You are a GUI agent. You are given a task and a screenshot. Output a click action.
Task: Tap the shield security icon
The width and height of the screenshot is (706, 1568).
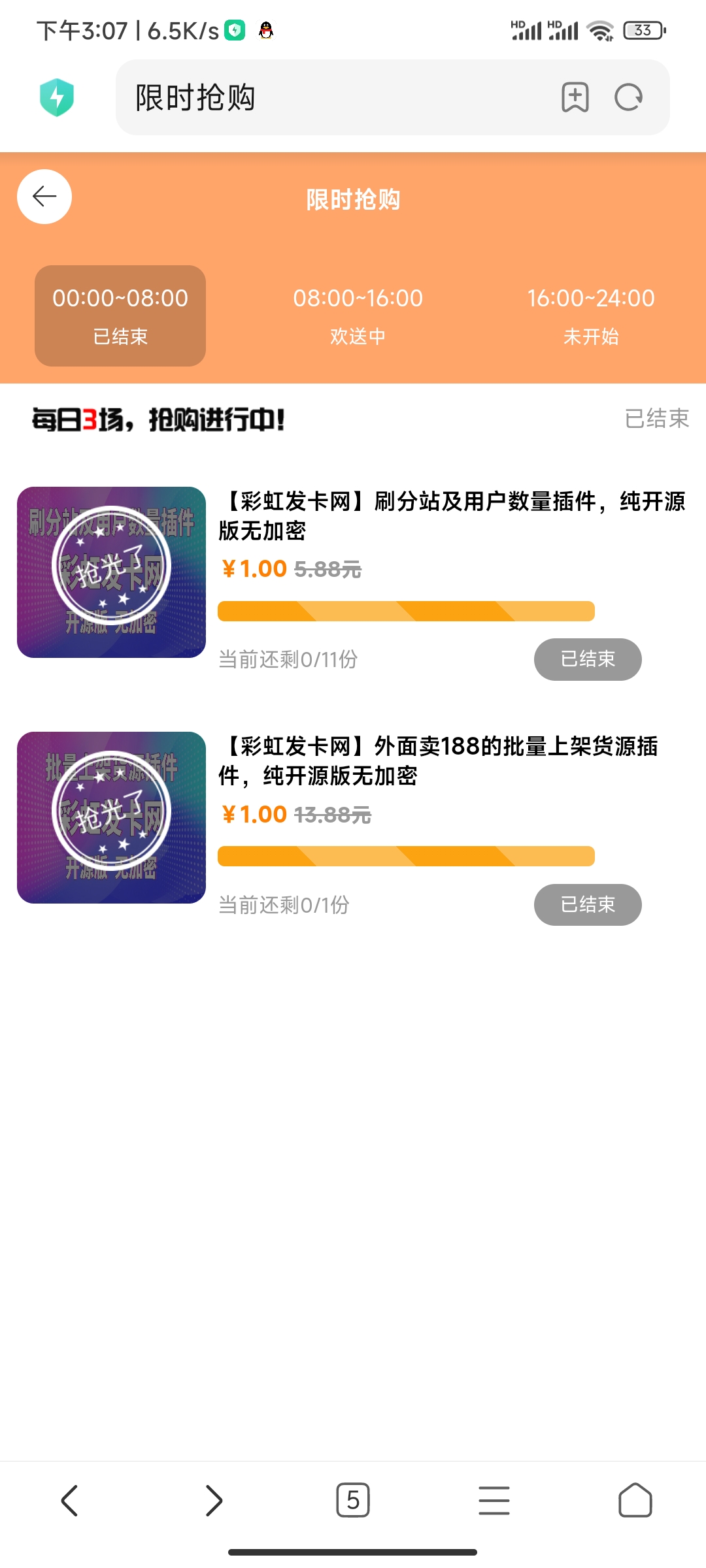coord(57,98)
